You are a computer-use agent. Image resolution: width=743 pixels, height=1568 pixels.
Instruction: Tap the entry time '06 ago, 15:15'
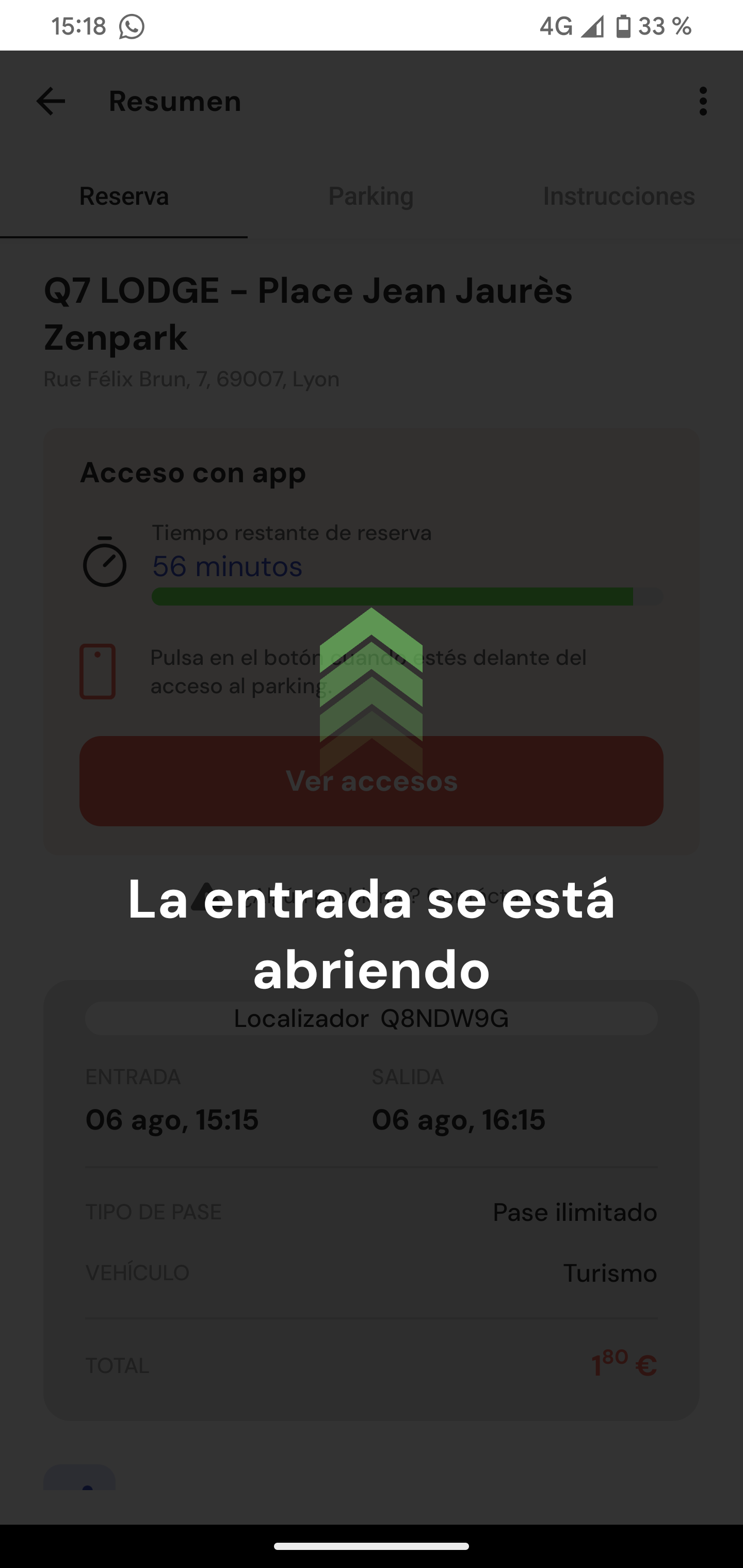click(172, 1119)
